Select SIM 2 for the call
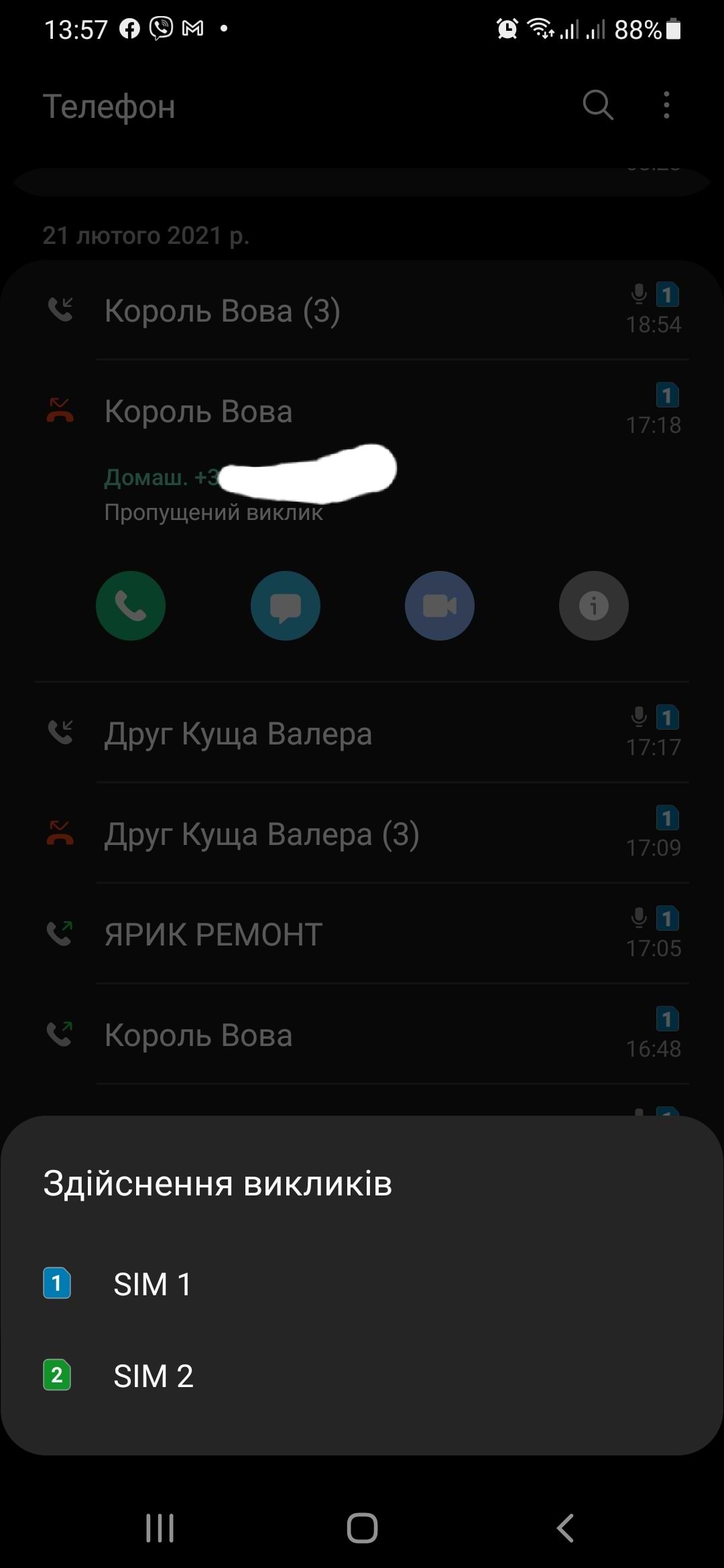Viewport: 724px width, 1568px height. tap(153, 1376)
